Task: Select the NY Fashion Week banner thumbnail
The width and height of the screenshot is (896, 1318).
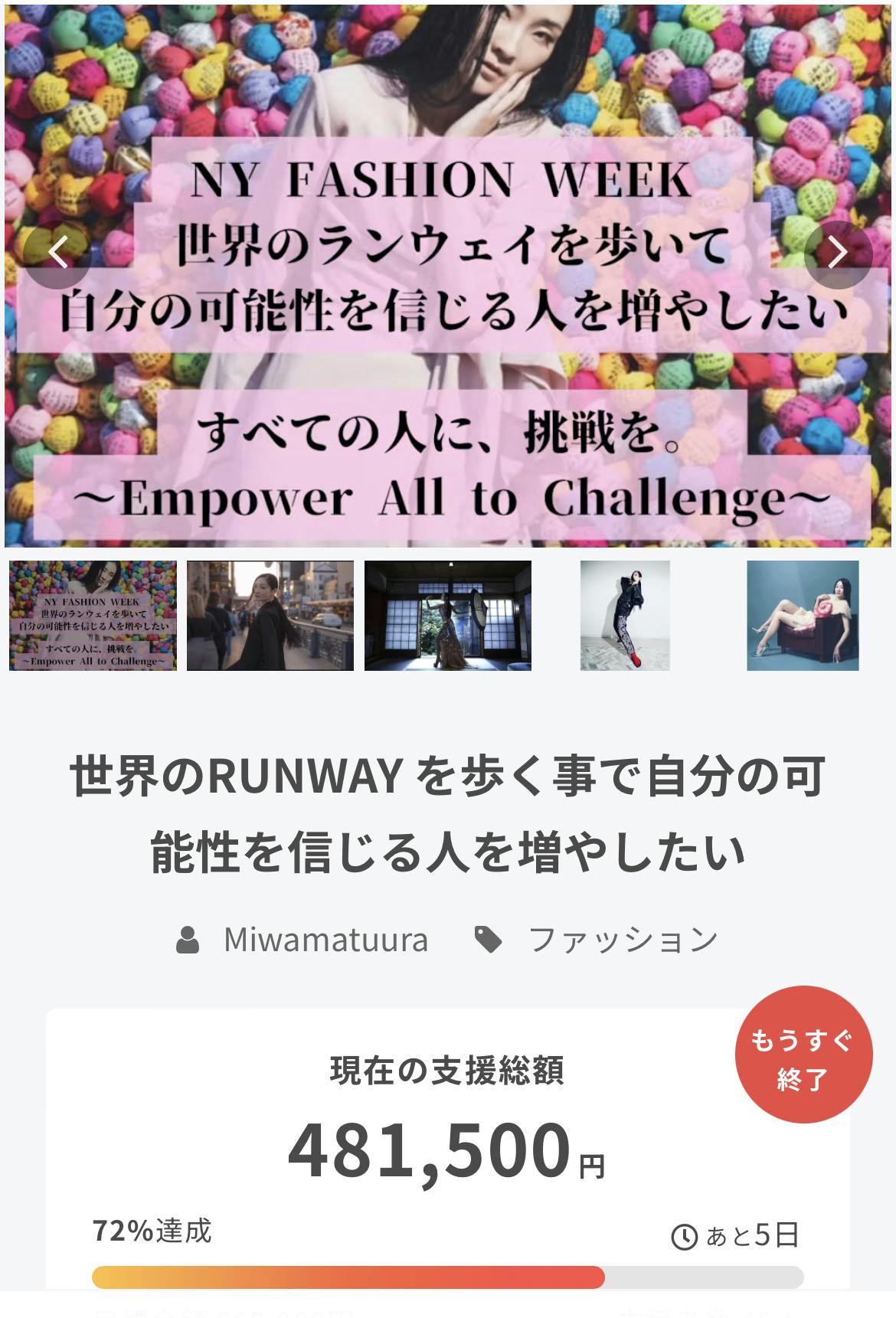Action: (x=93, y=616)
